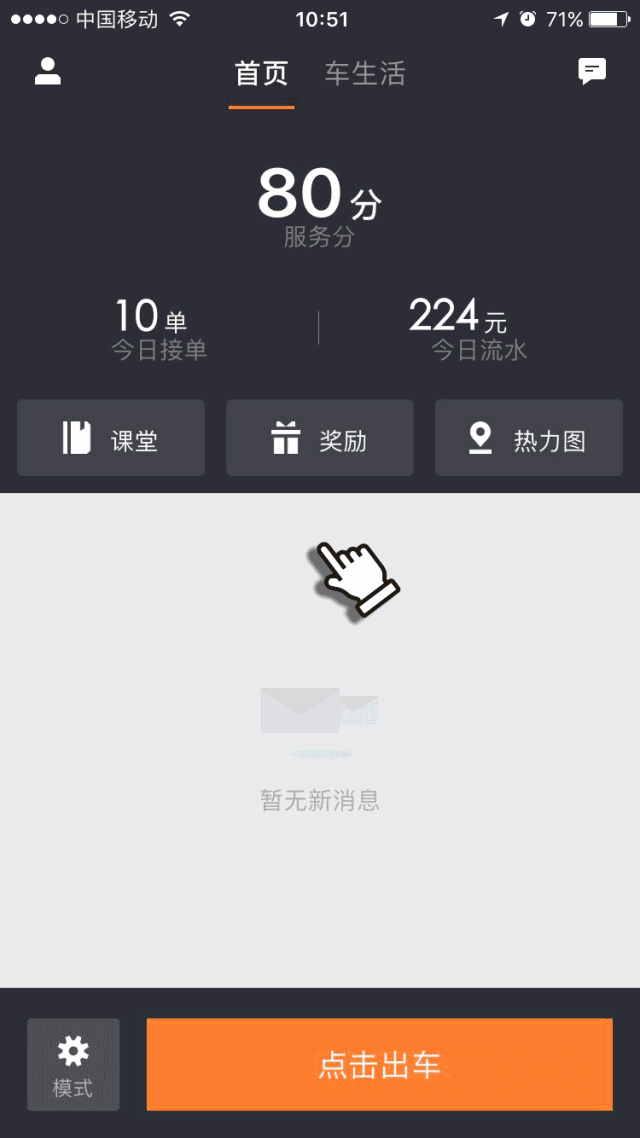The height and width of the screenshot is (1138, 640).
Task: Open the user profile icon
Action: tap(47, 71)
